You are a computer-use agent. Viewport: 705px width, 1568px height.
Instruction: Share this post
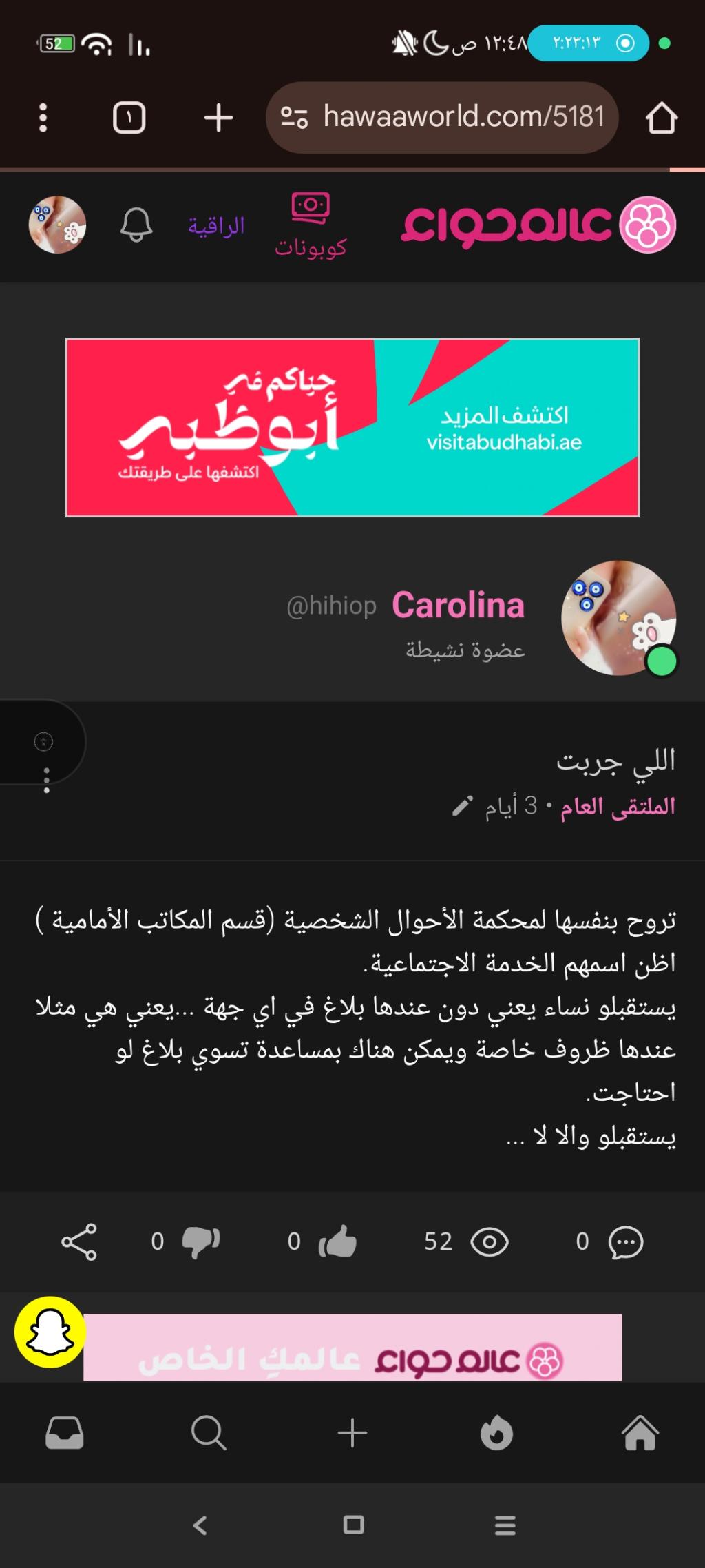tap(79, 1241)
